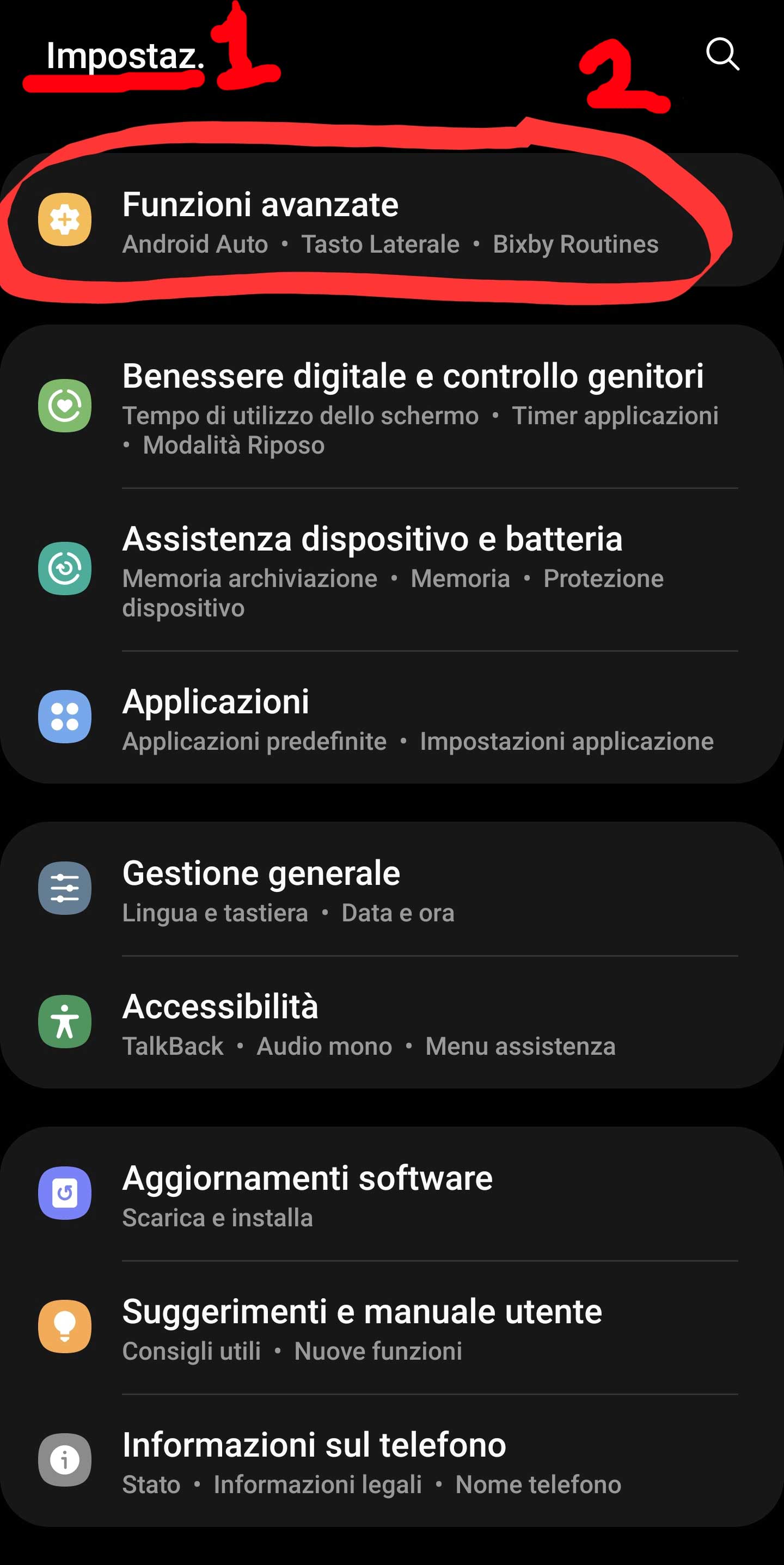Check Aggiornamenti software
784x1565 pixels.
click(389, 1194)
